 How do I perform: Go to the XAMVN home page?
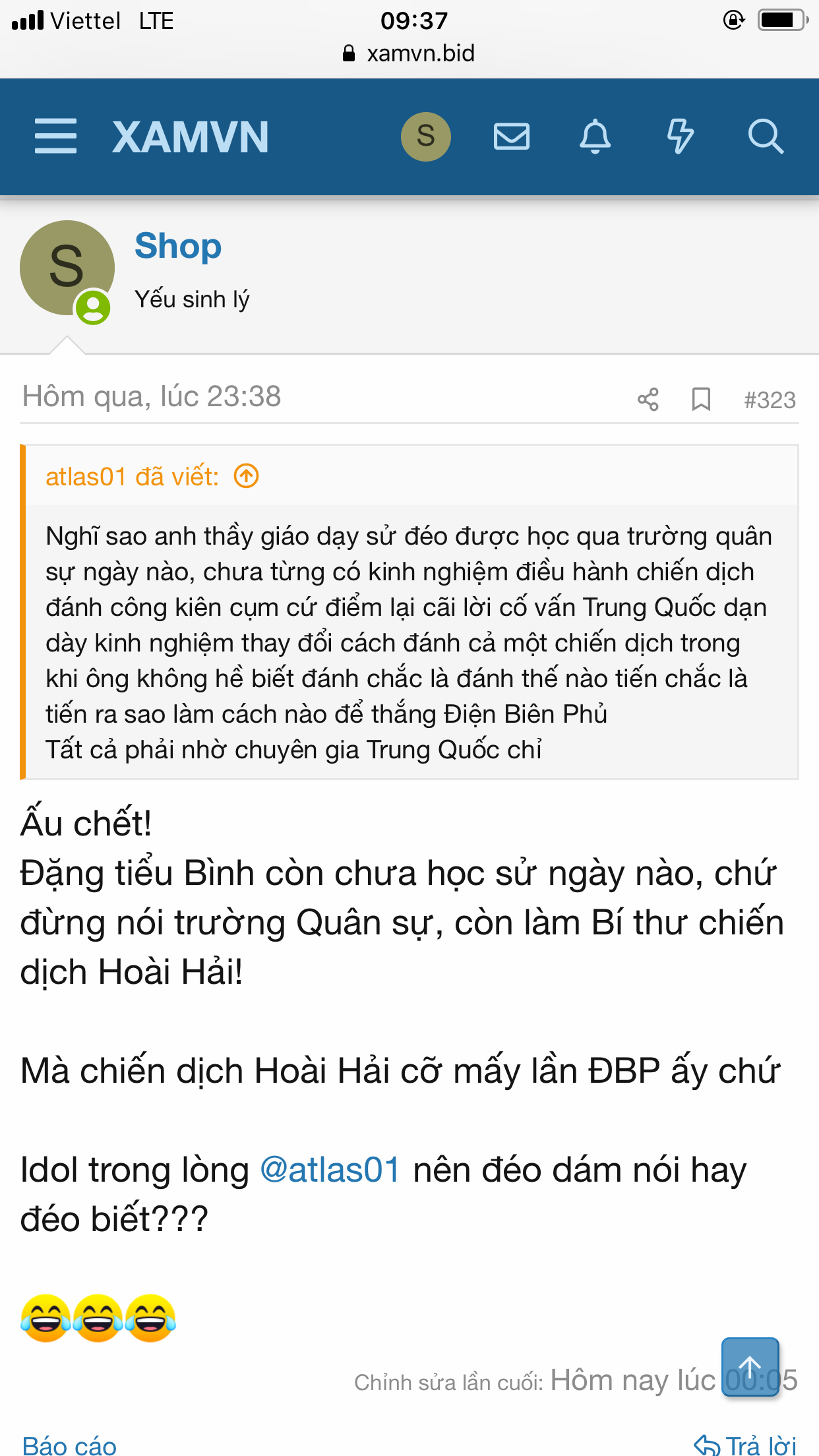tap(191, 137)
